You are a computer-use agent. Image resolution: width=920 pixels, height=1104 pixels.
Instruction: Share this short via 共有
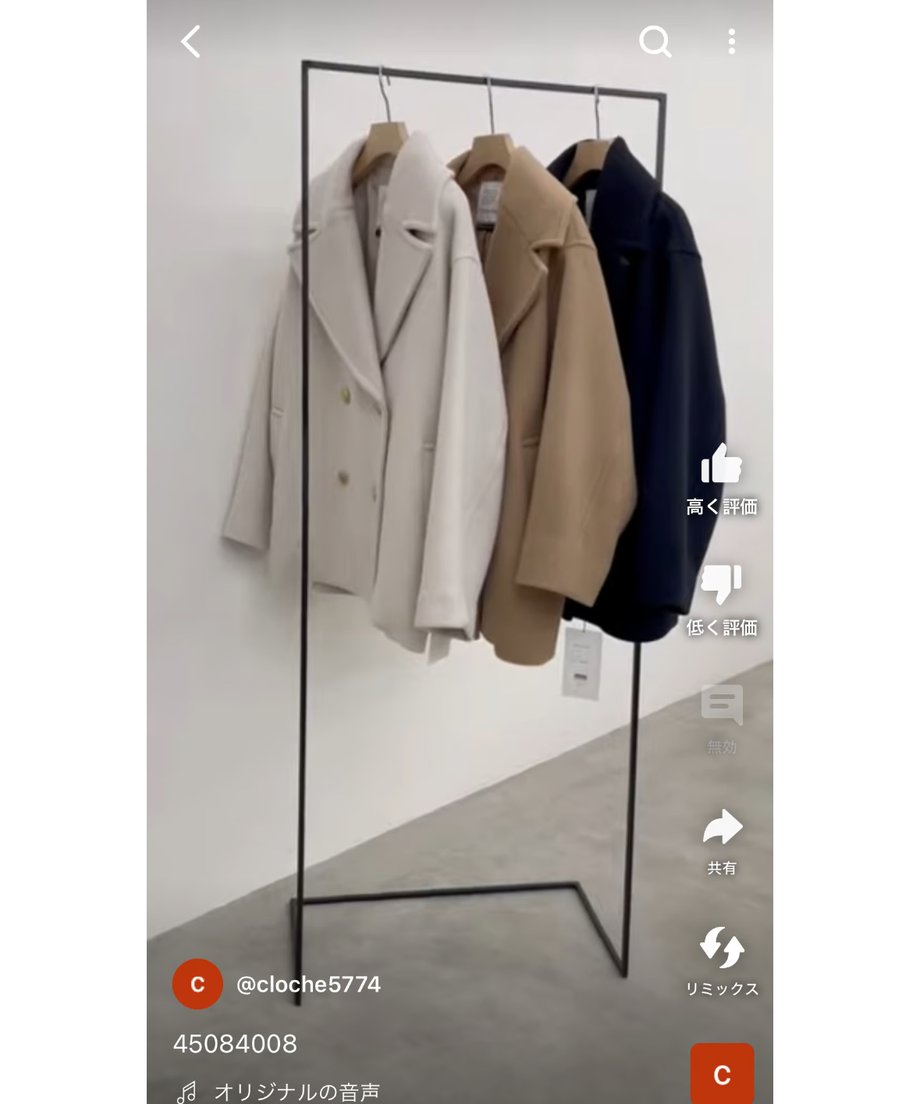click(x=721, y=828)
